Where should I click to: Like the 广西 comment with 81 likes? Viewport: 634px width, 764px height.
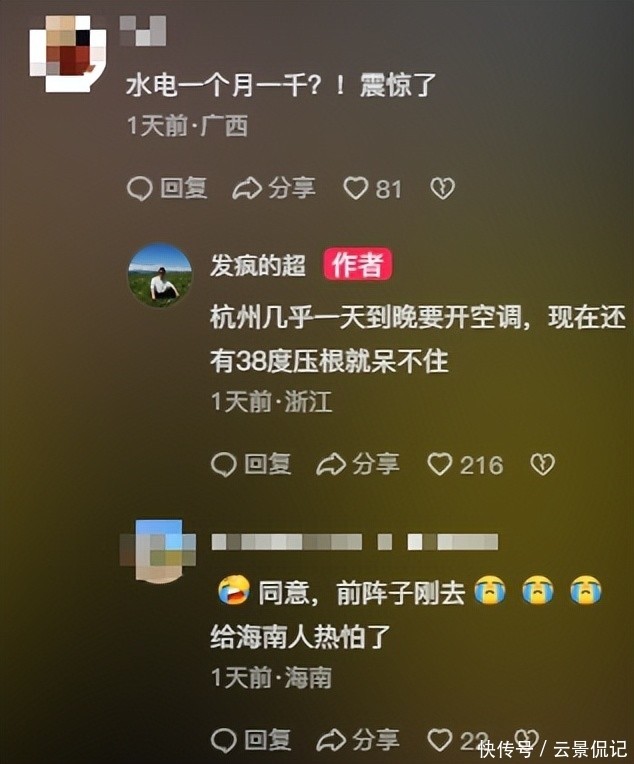pos(356,188)
